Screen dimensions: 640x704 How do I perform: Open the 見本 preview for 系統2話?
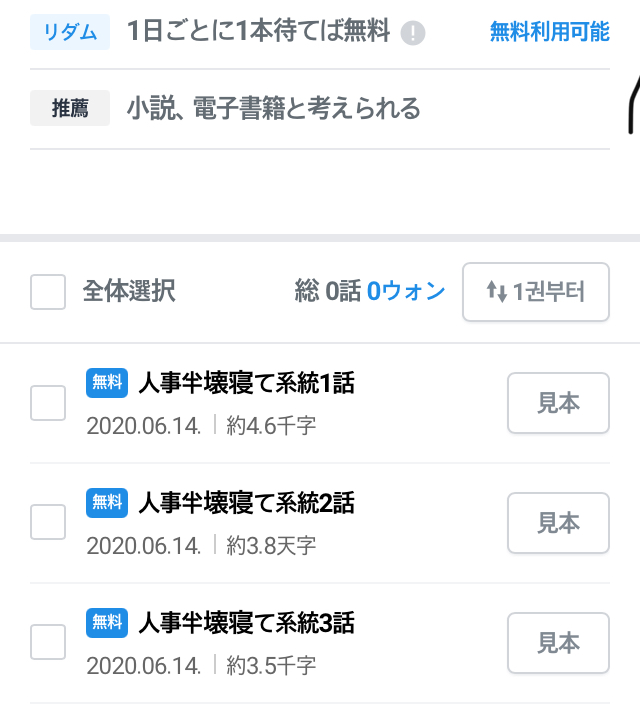point(558,522)
